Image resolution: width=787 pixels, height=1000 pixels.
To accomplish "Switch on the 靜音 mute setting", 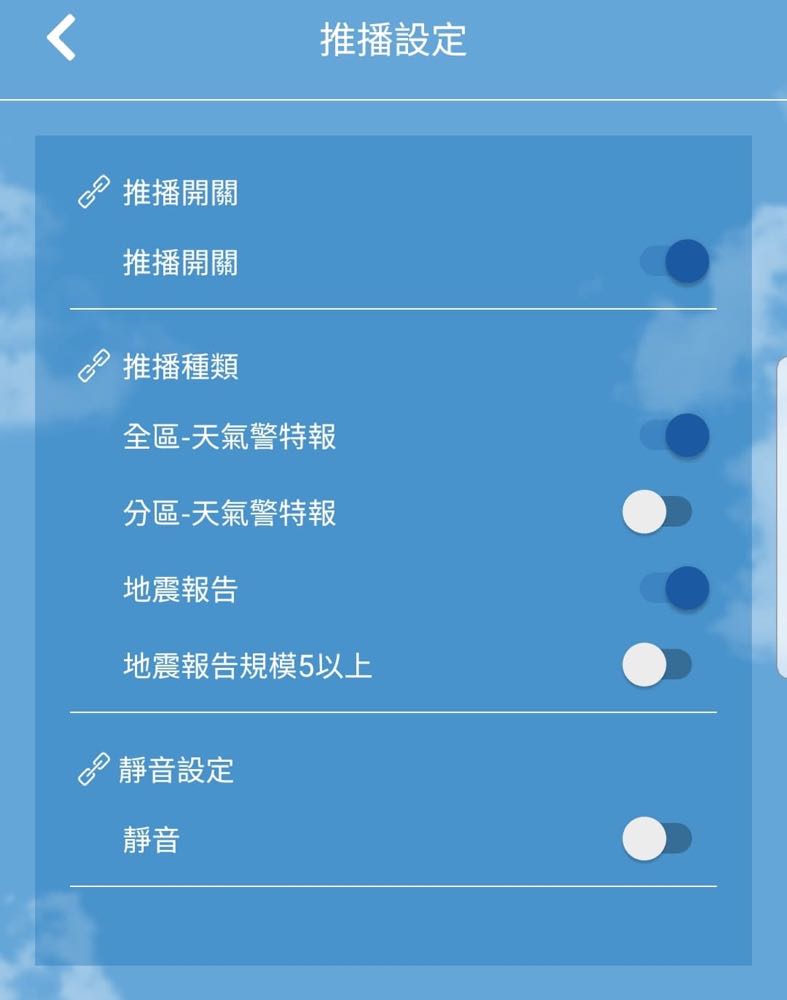I will 657,838.
